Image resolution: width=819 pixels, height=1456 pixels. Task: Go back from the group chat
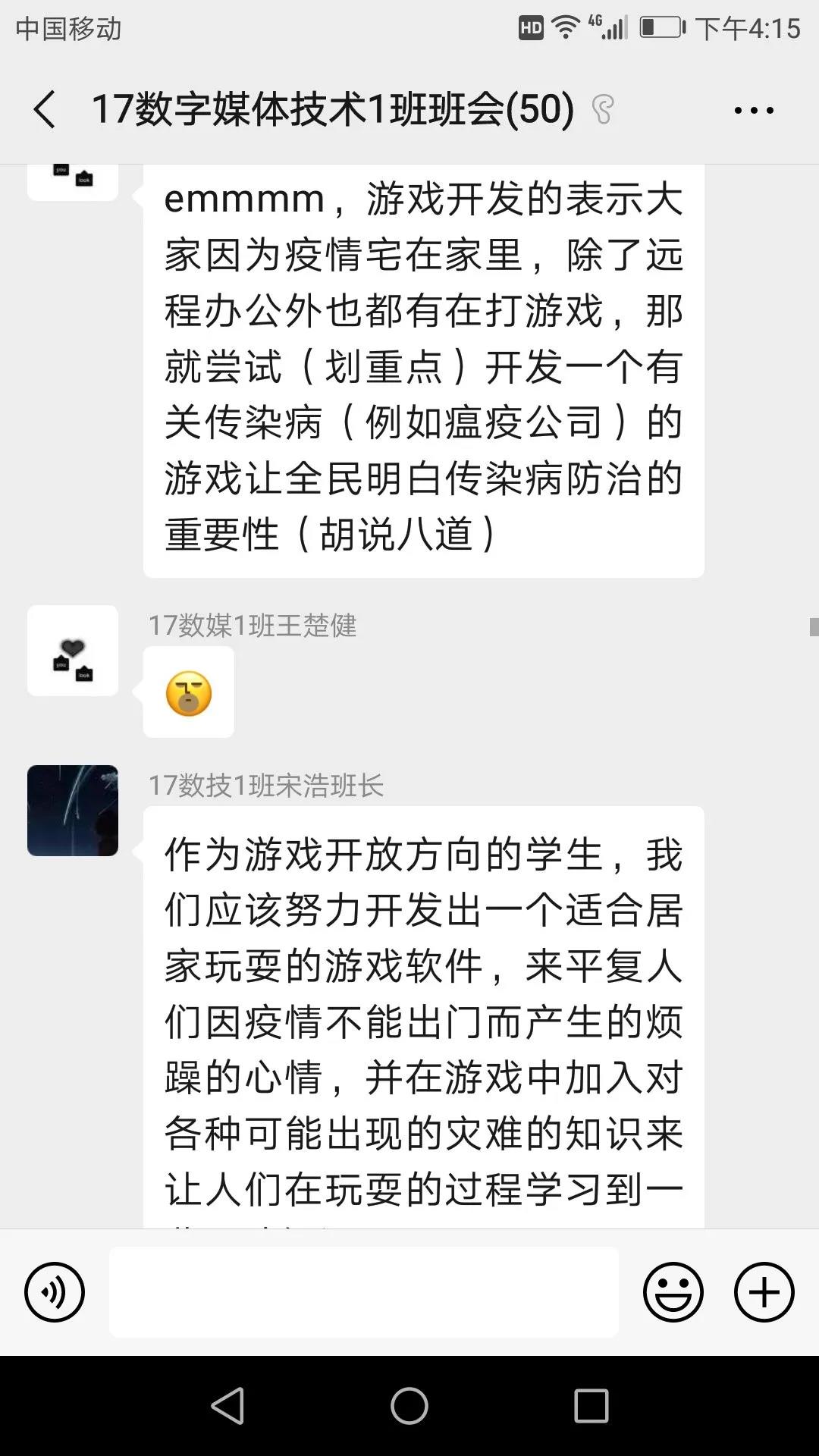45,110
